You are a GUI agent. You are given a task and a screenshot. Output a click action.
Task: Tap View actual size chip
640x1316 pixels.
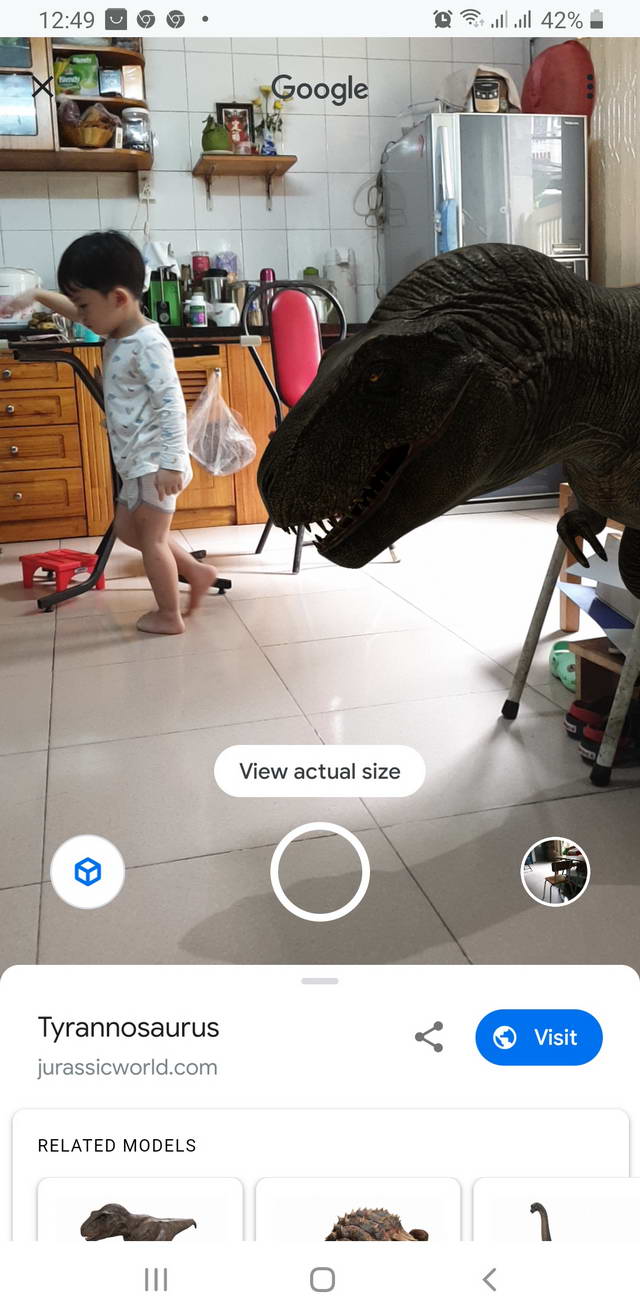(320, 771)
